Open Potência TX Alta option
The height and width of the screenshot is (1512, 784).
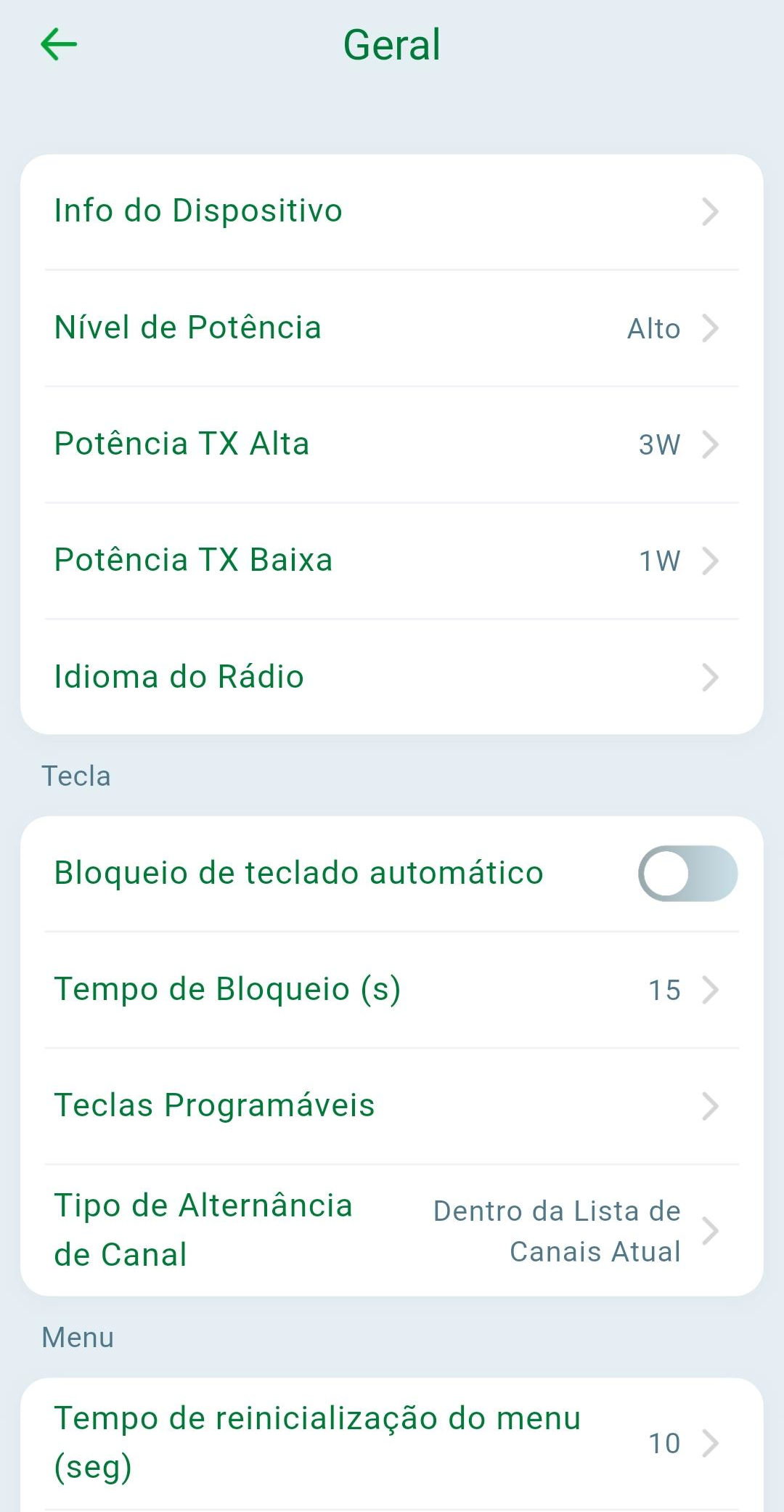click(391, 444)
